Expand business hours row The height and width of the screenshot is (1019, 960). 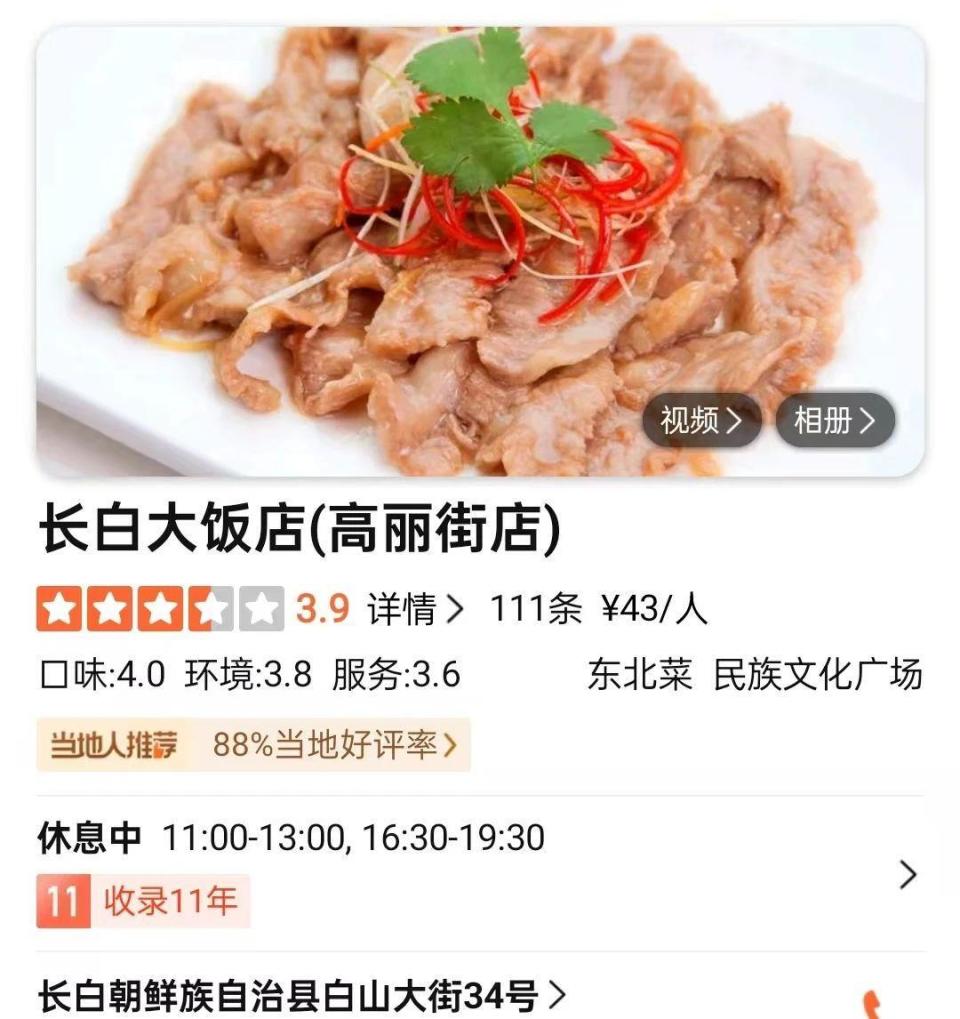pyautogui.click(x=907, y=874)
